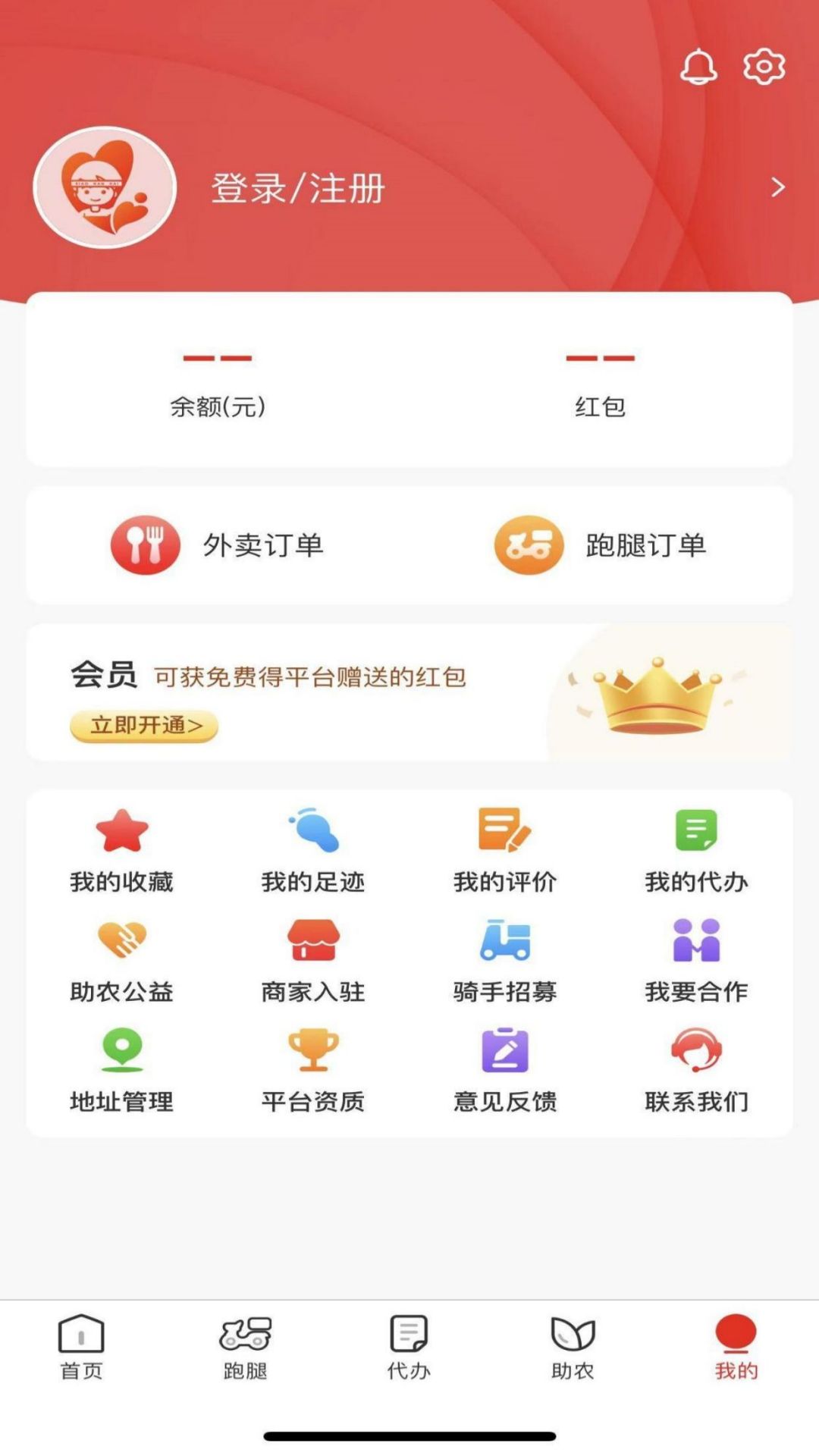Open 意见反馈 feedback

pos(505,1071)
